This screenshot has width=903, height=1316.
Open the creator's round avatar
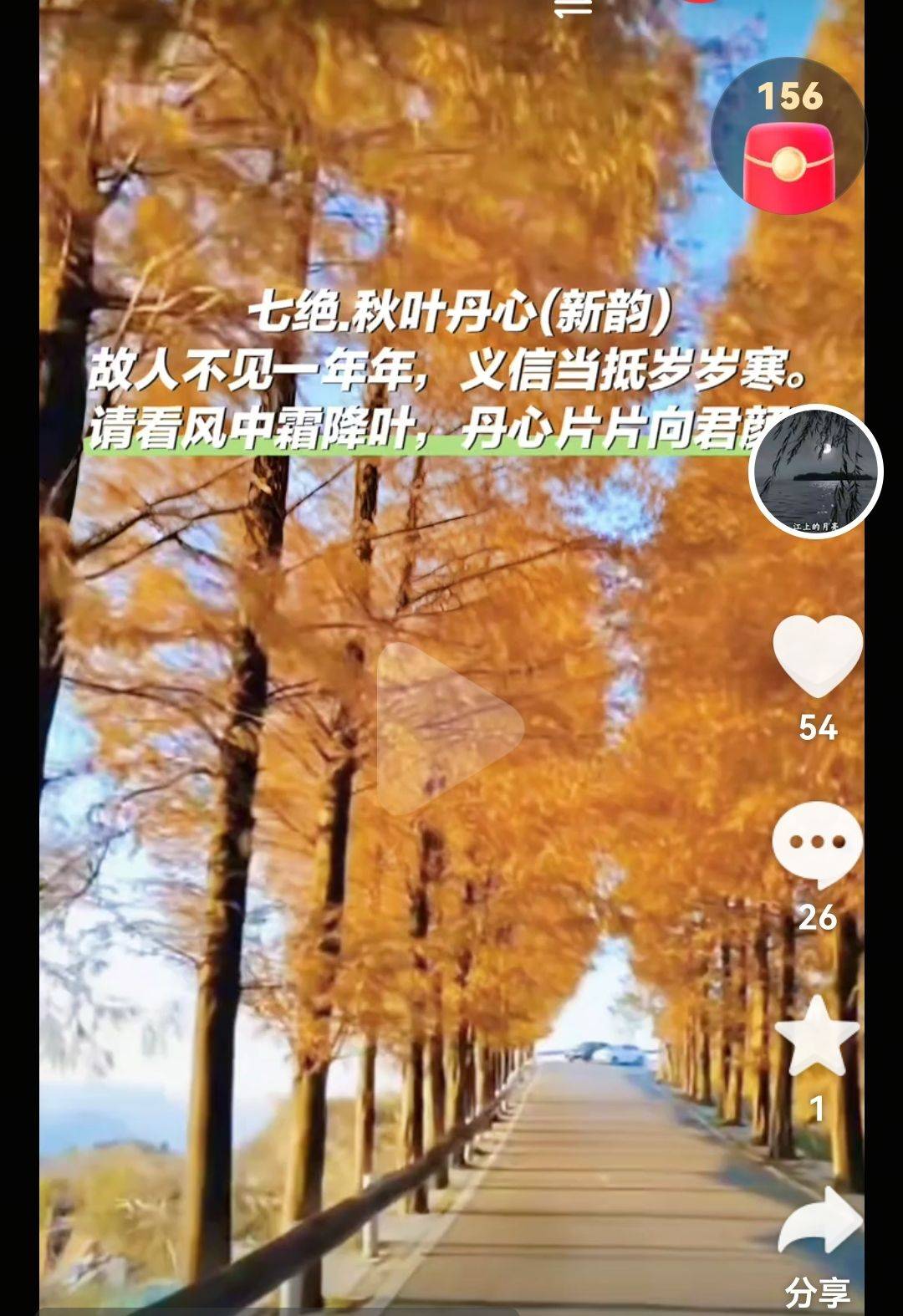(x=815, y=472)
